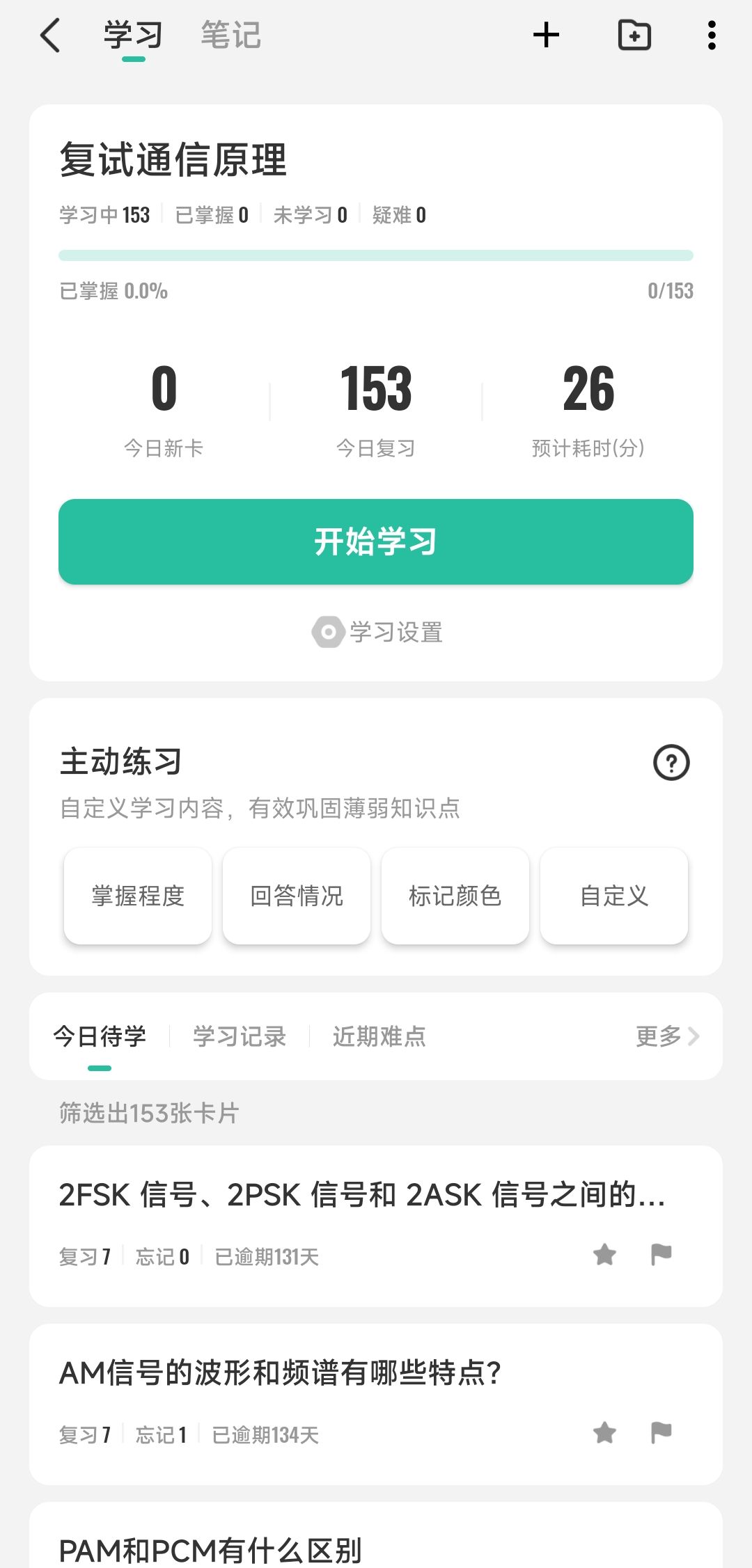Select the 回答情况 practice option
752x1568 pixels.
[297, 896]
